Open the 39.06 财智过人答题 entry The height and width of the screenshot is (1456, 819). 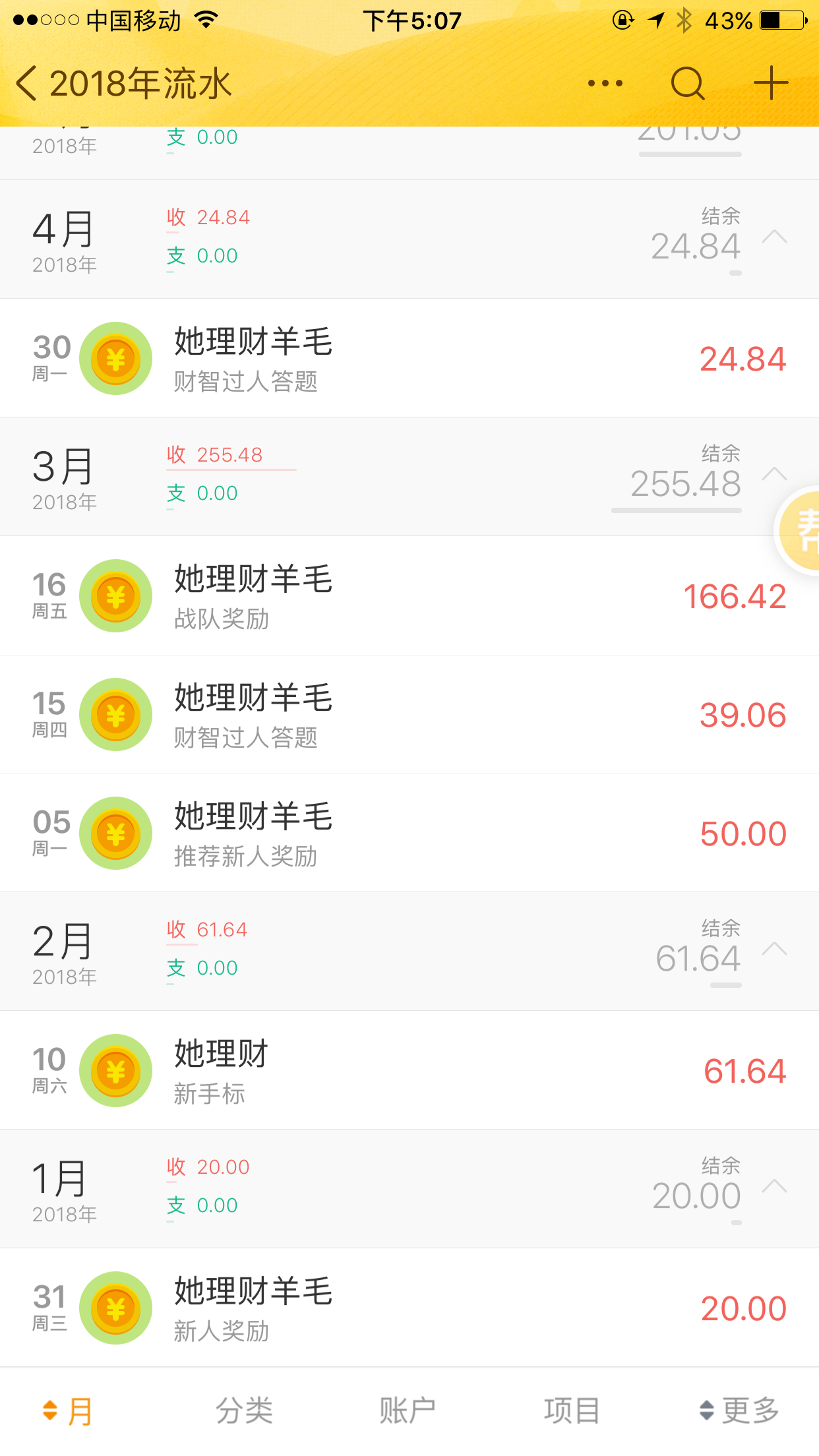click(x=409, y=715)
